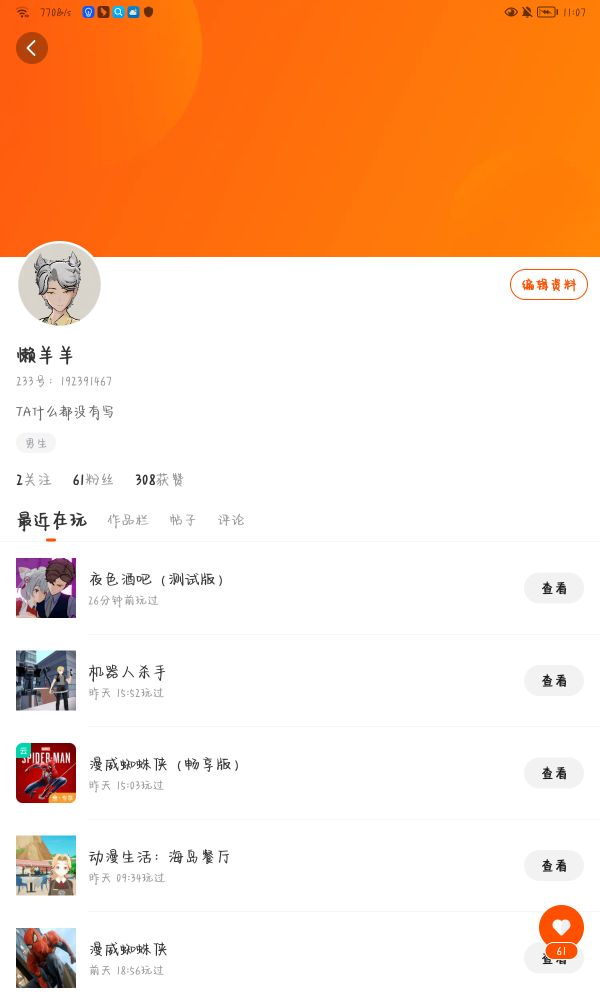Tap 查看 for 机器人杀手
Screen dimensions: 600x1000
pos(553,680)
